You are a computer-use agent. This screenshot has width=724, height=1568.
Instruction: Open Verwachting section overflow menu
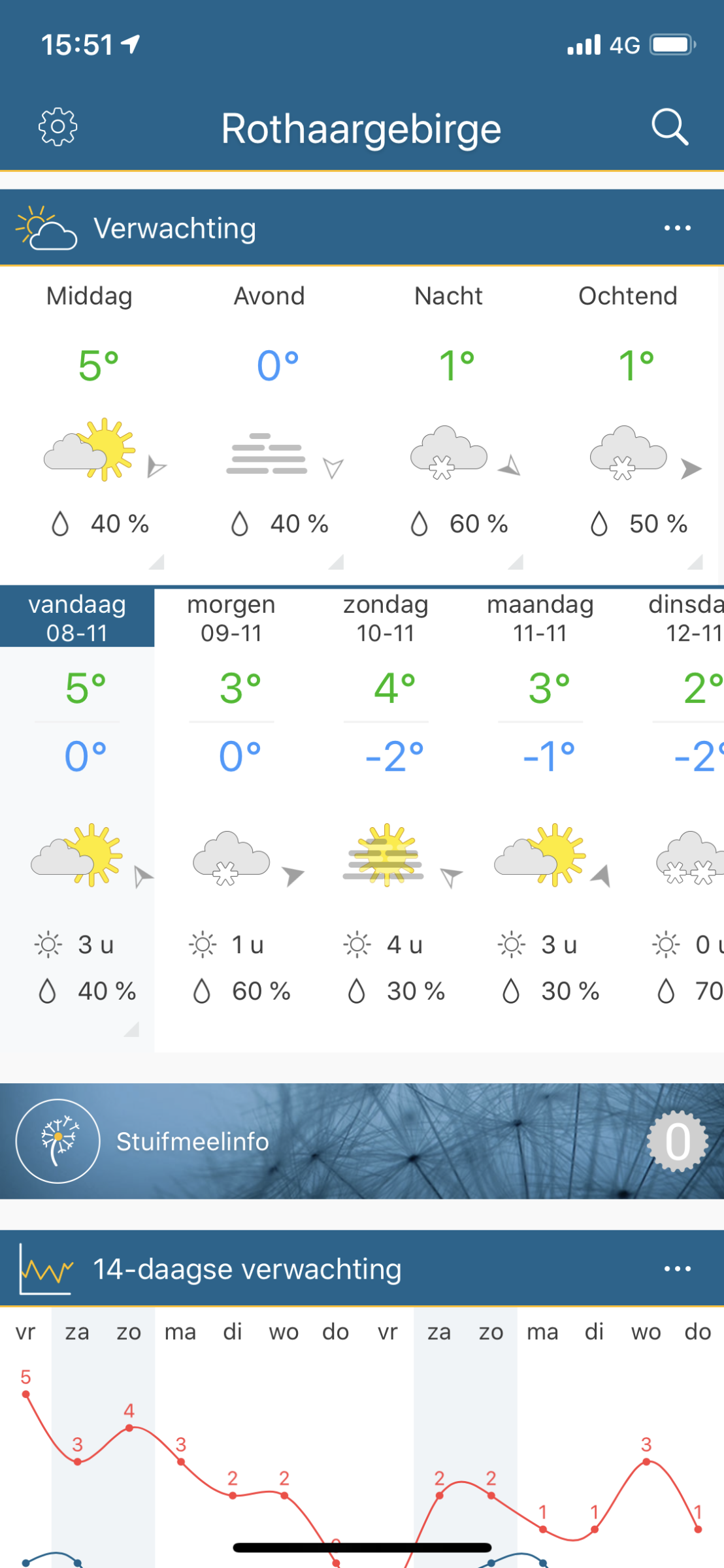677,228
